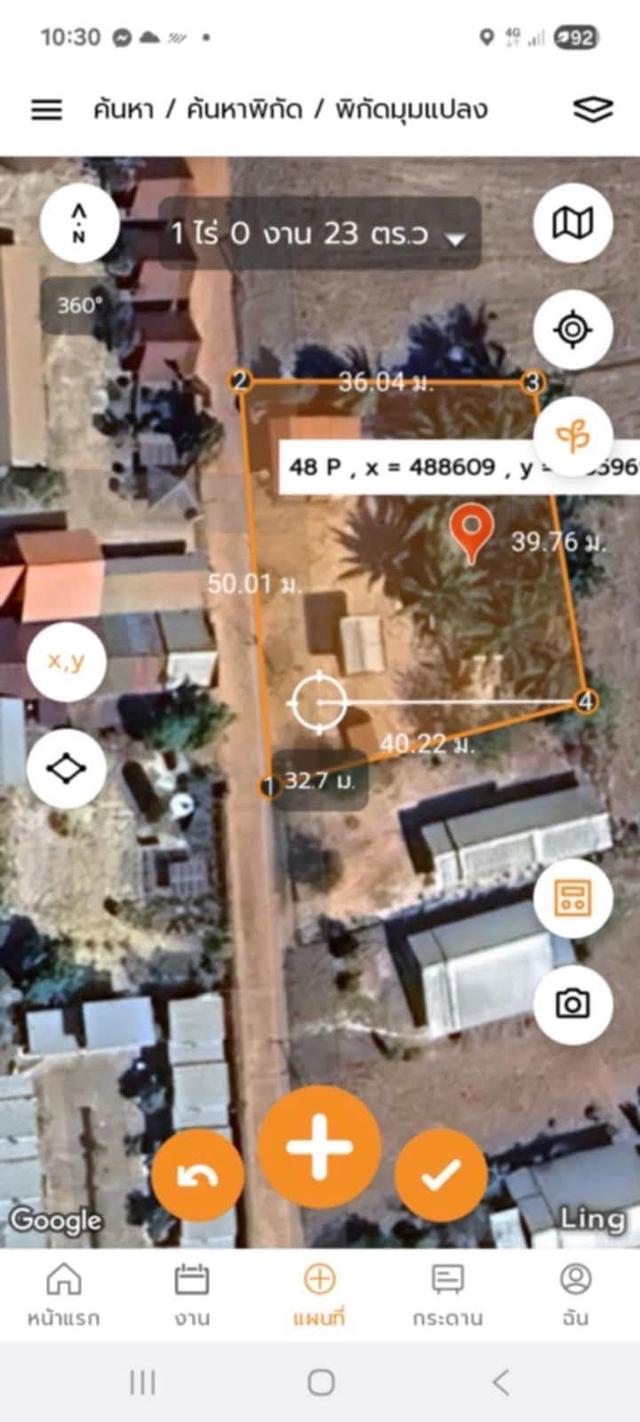Tap the polygon shape tool button

tap(66, 769)
